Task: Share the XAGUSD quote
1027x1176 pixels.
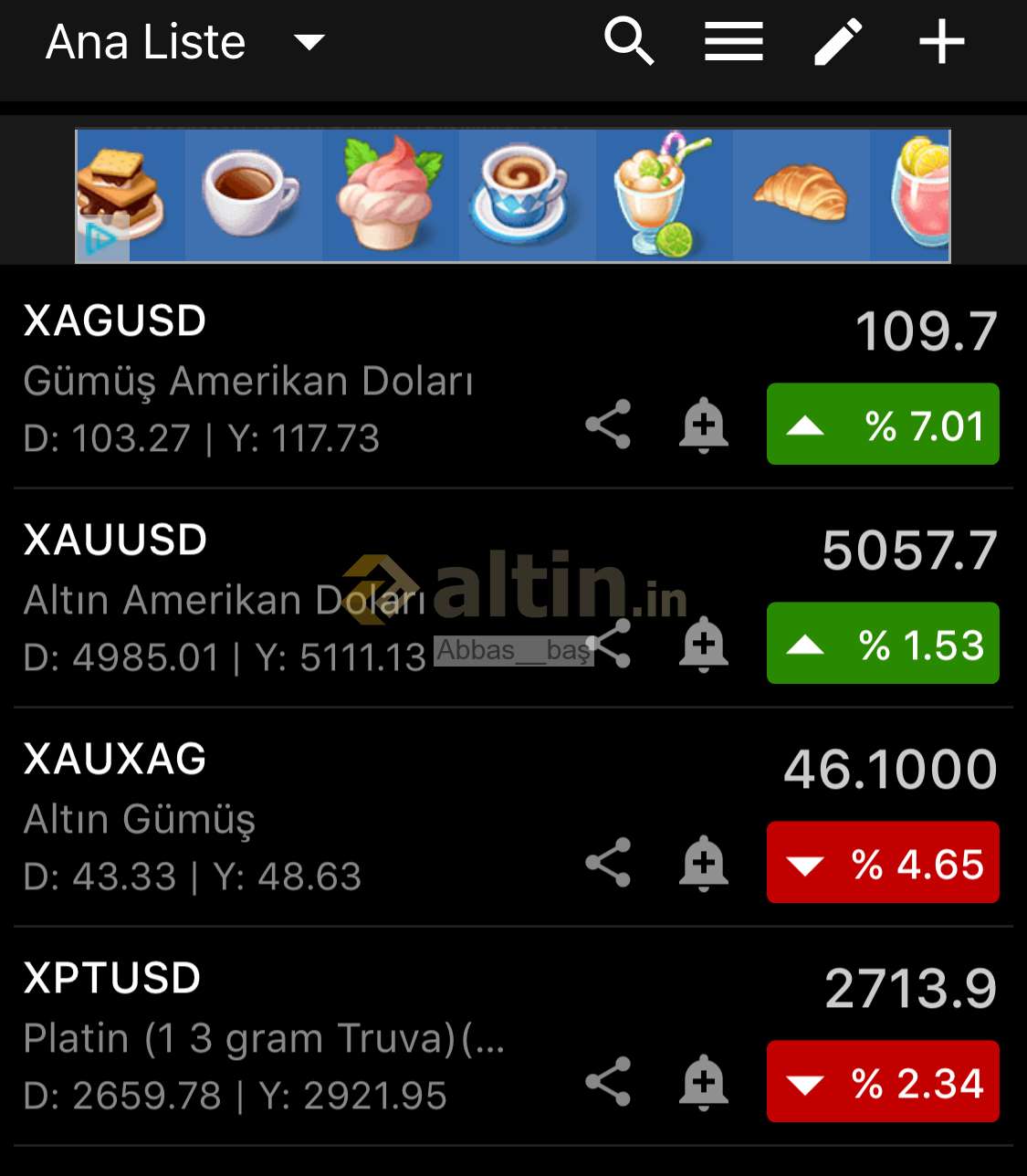Action: tap(608, 425)
